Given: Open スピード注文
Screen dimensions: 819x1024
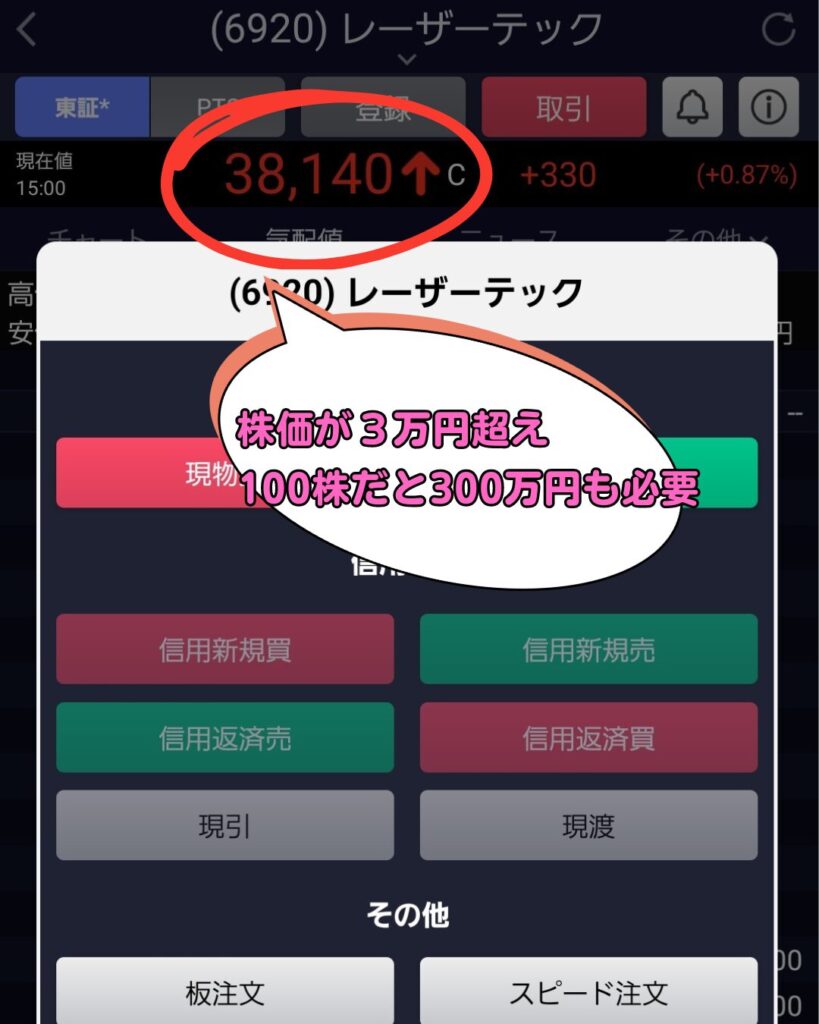Looking at the screenshot, I should tap(588, 992).
